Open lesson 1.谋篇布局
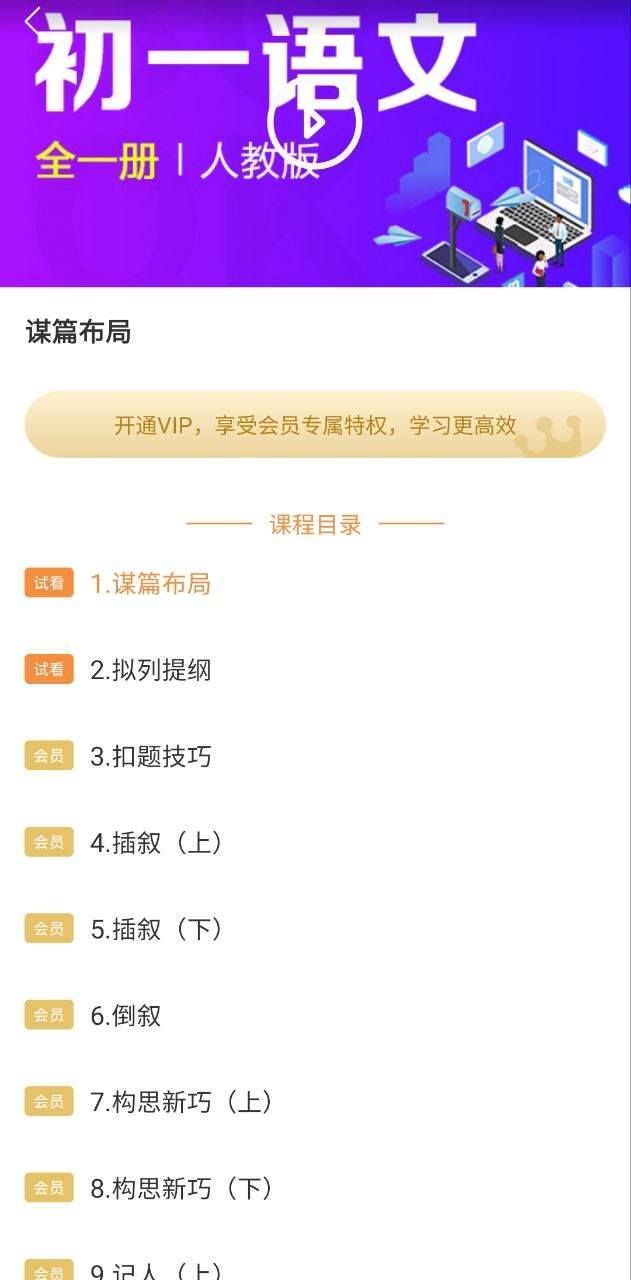The width and height of the screenshot is (631, 1280). (150, 584)
